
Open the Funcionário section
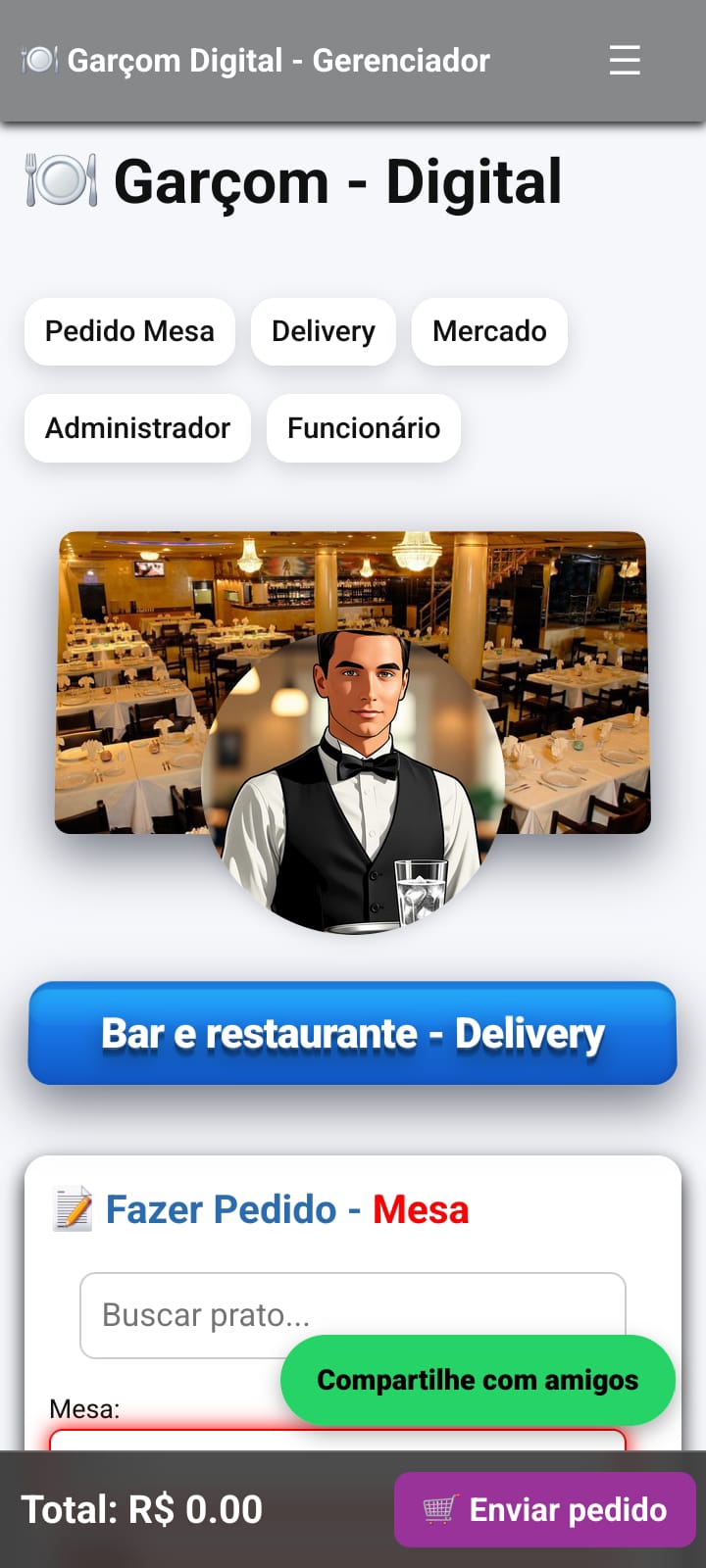click(364, 428)
